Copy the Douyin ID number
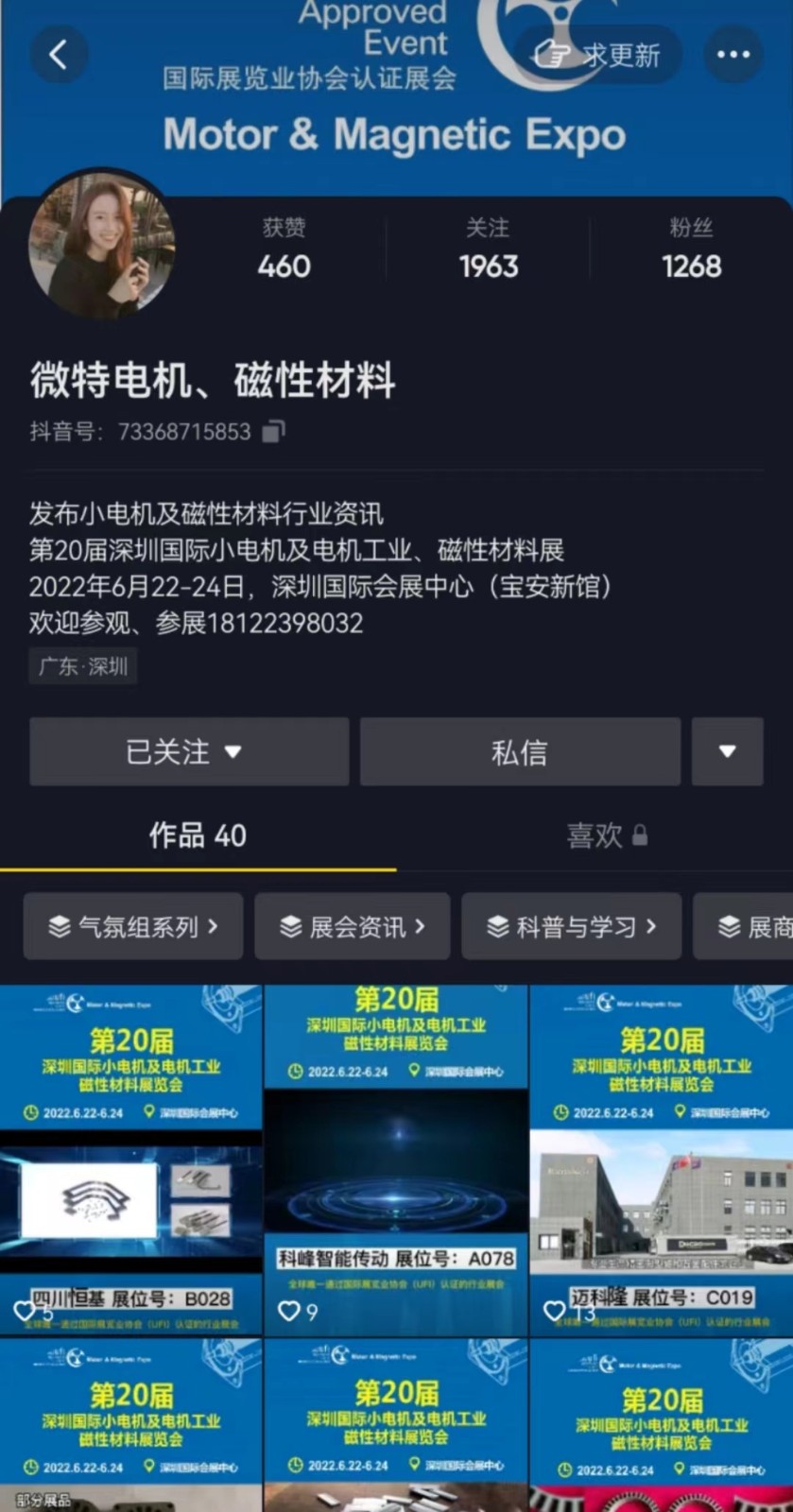793x1512 pixels. click(x=273, y=432)
